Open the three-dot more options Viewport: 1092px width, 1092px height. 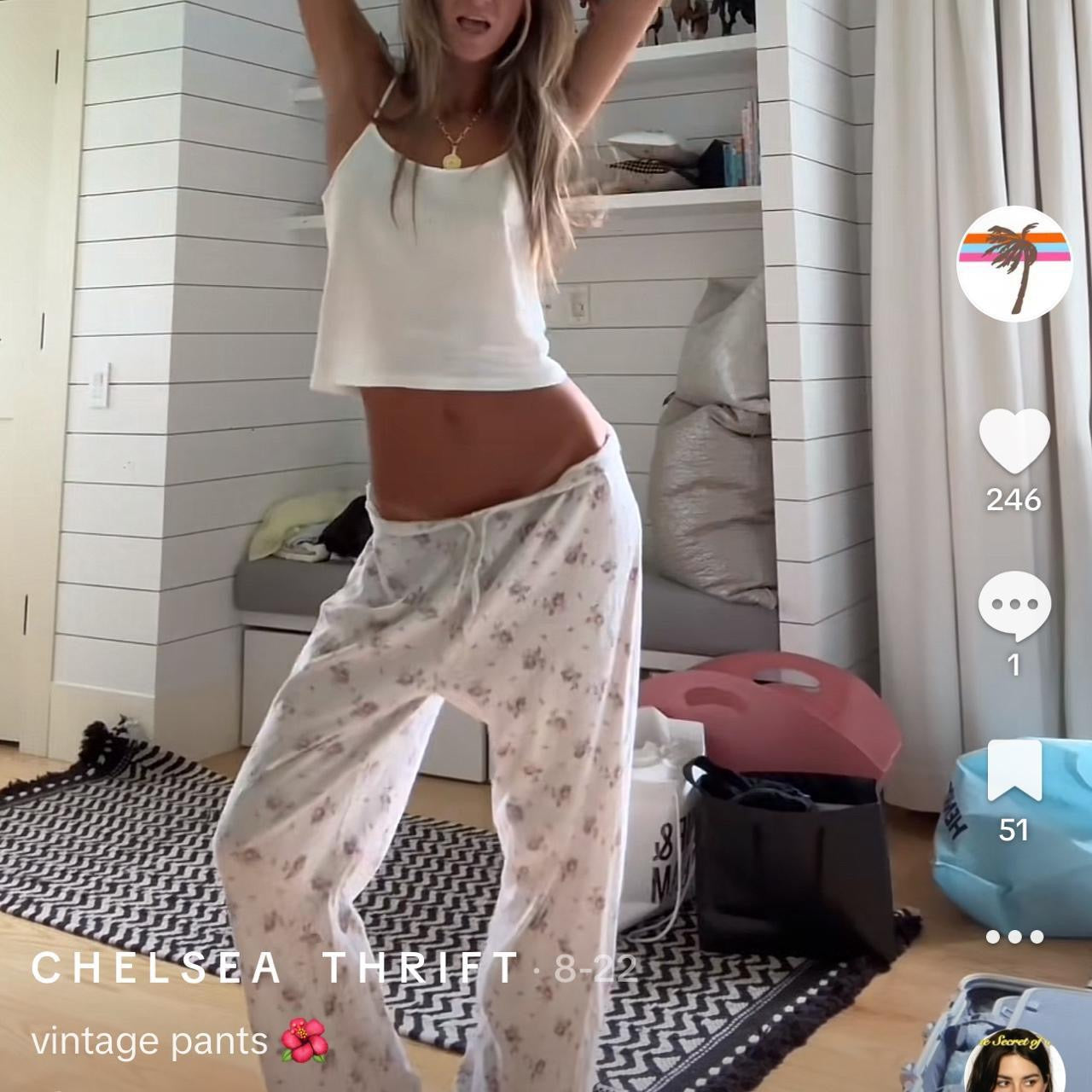(x=1014, y=937)
